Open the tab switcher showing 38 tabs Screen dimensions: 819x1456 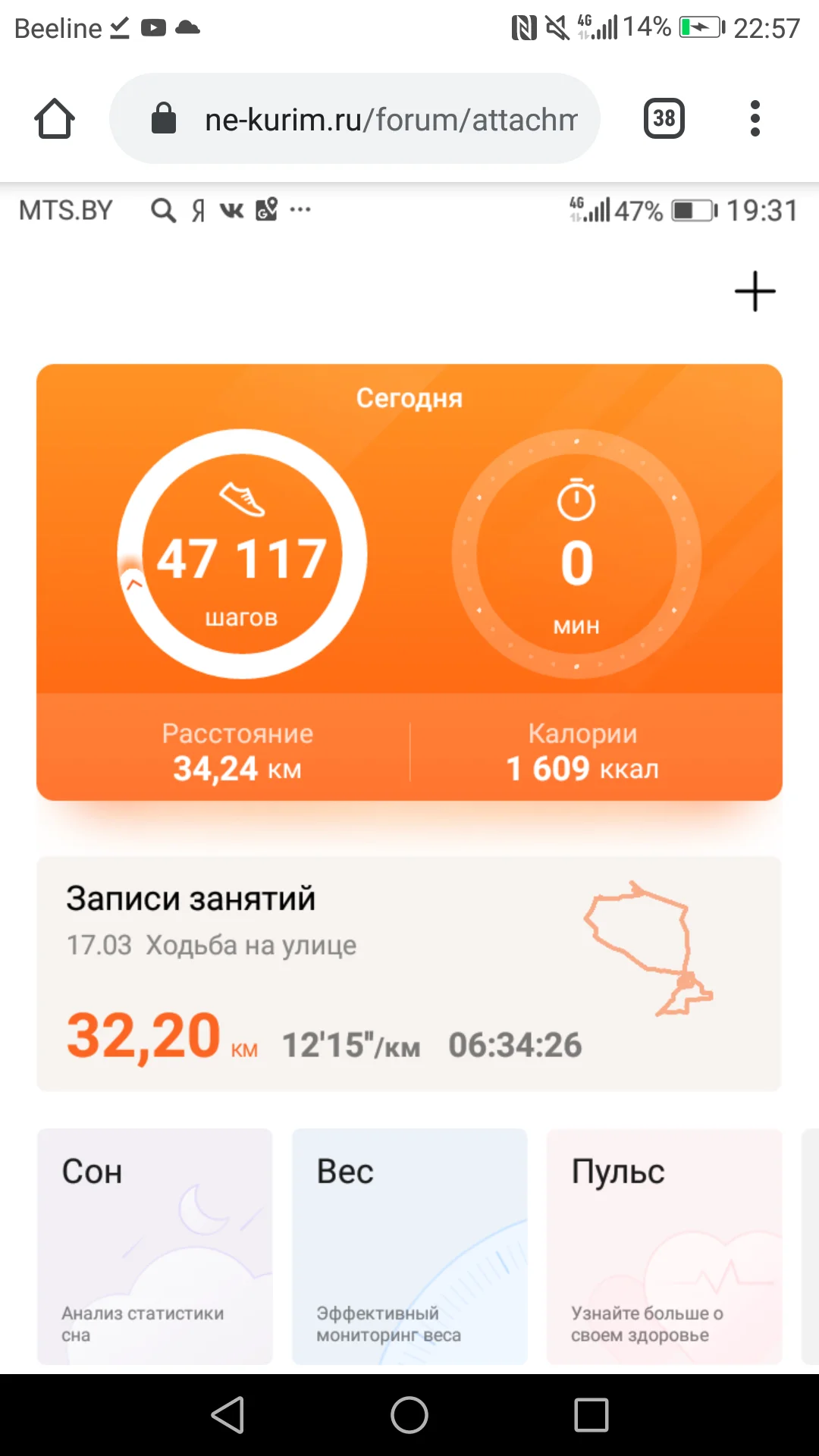[x=664, y=118]
